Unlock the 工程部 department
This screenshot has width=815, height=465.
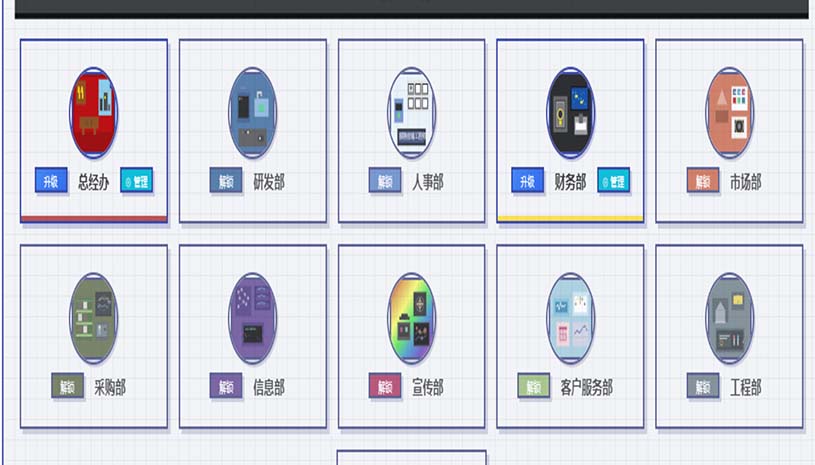tap(703, 386)
